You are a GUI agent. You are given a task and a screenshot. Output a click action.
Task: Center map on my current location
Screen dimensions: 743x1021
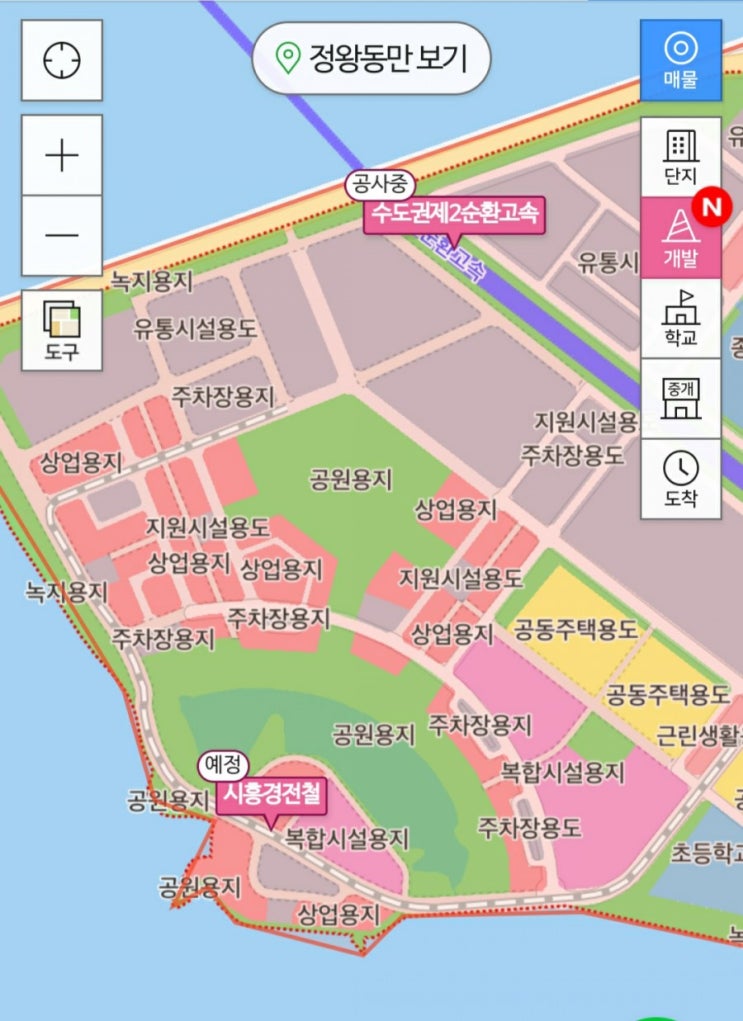61,60
